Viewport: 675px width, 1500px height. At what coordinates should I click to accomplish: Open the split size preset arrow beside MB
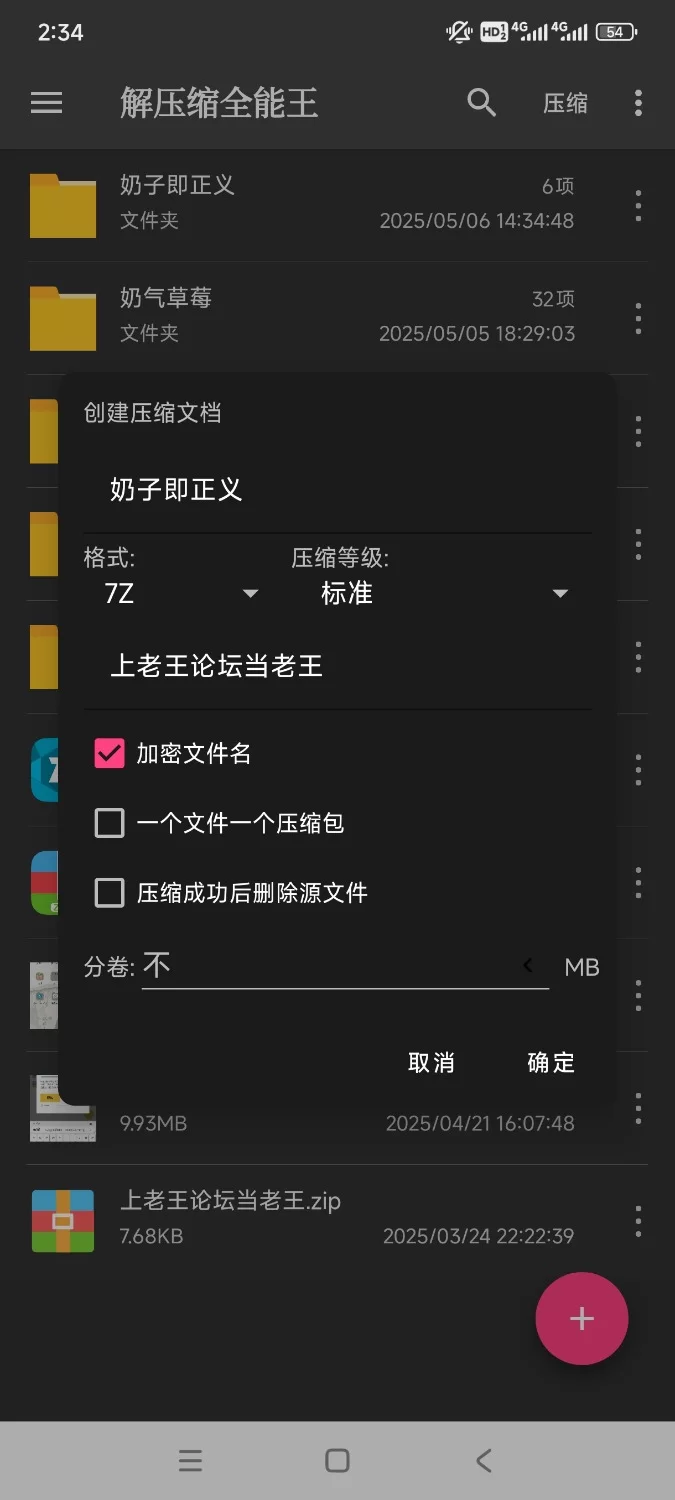[528, 966]
